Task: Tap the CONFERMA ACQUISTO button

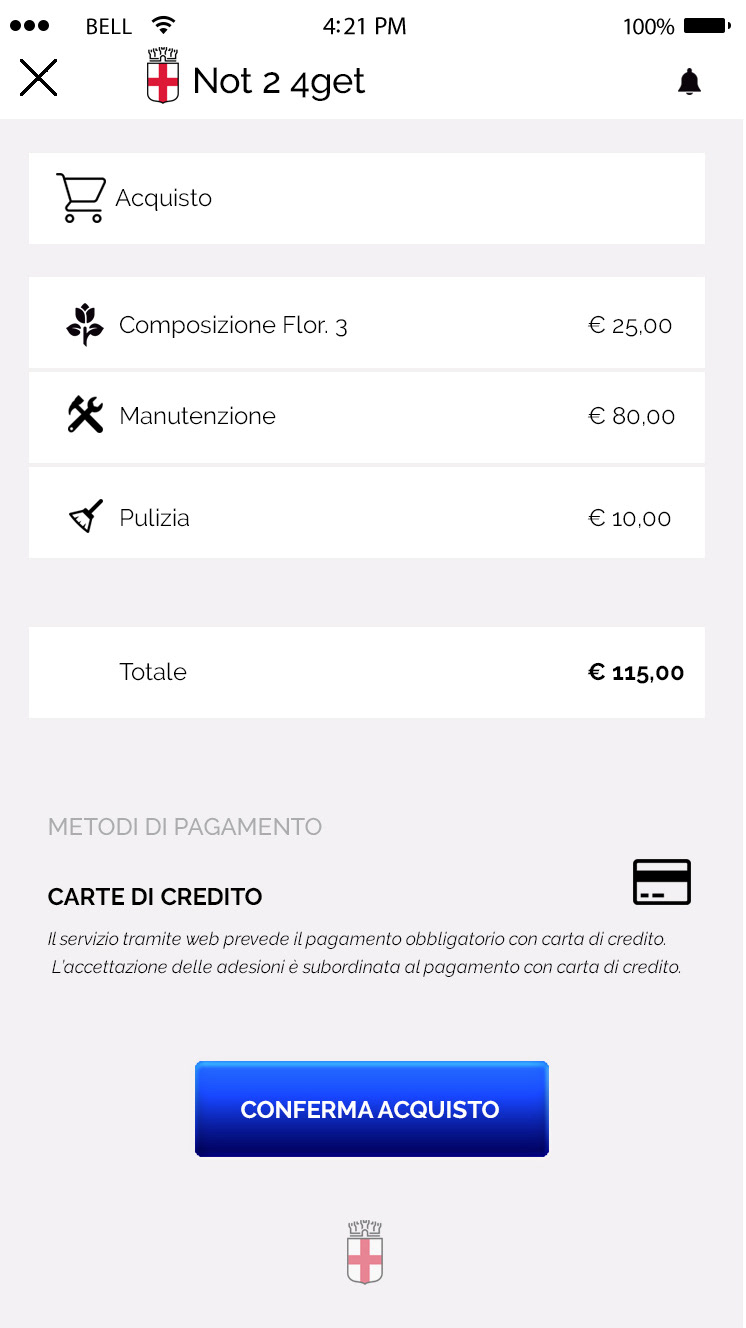Action: [x=371, y=1109]
